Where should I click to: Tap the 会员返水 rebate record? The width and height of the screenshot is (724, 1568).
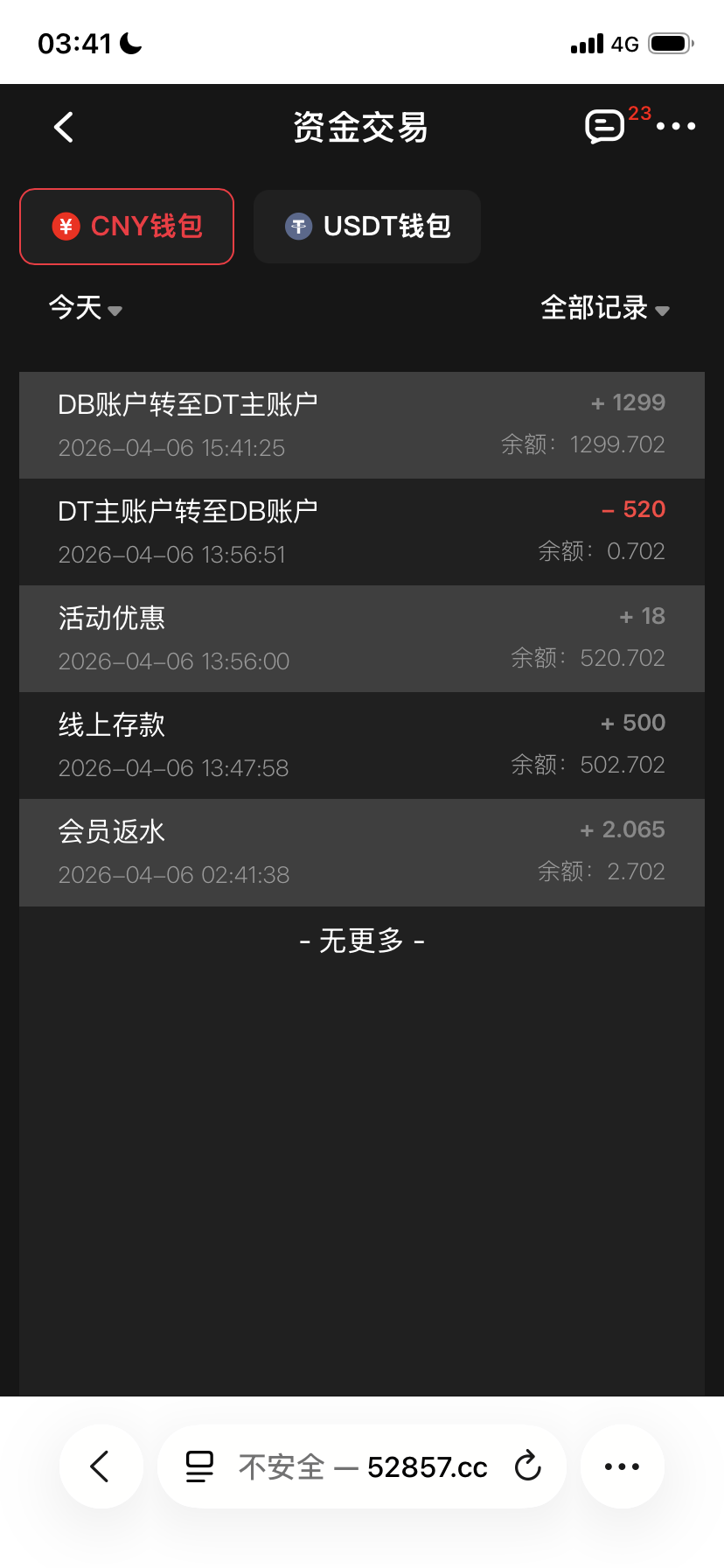(x=362, y=851)
